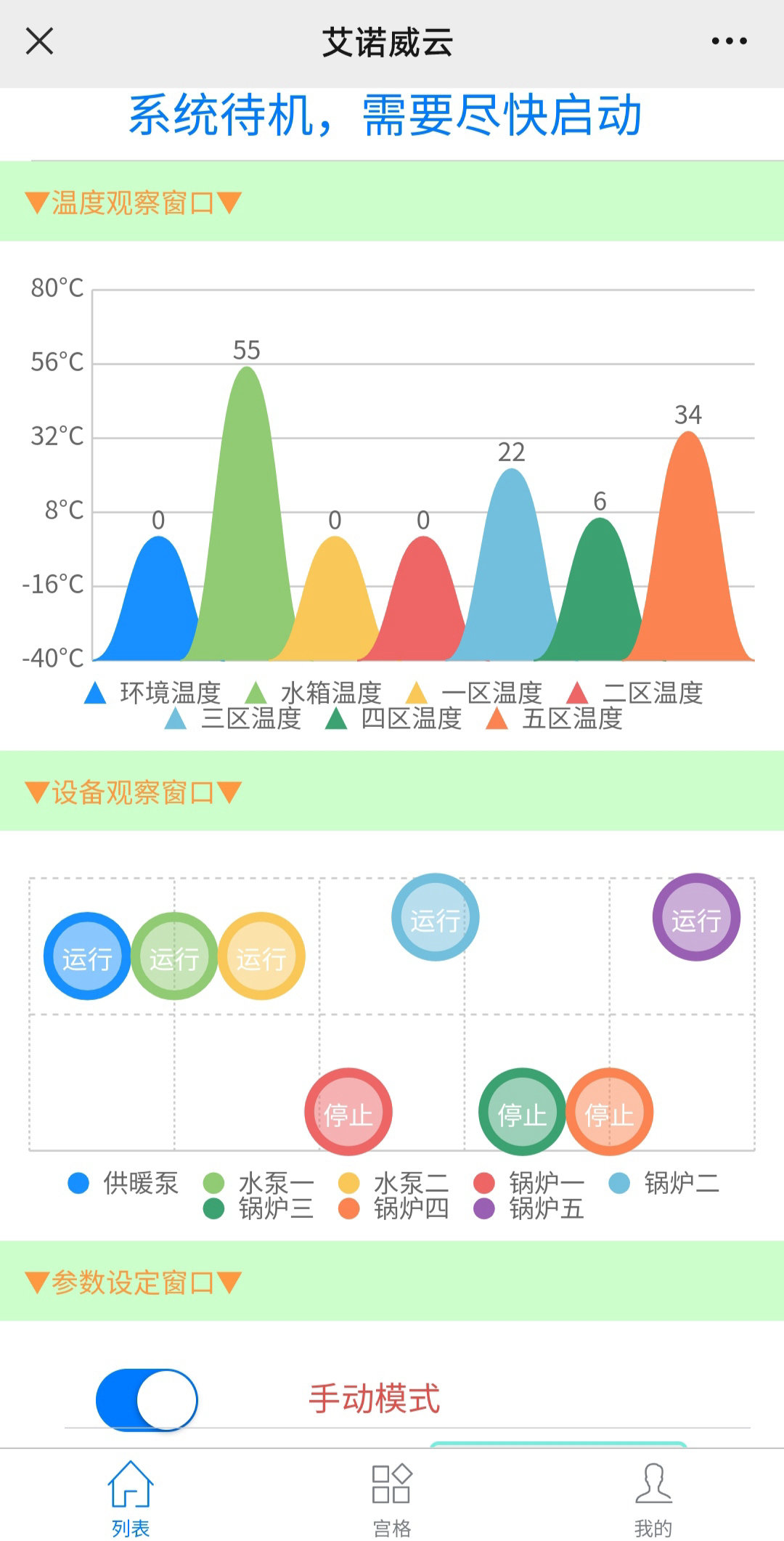784x1541 pixels.
Task: Tap the red 锅炉一 停止 status bubble
Action: pos(348,1111)
